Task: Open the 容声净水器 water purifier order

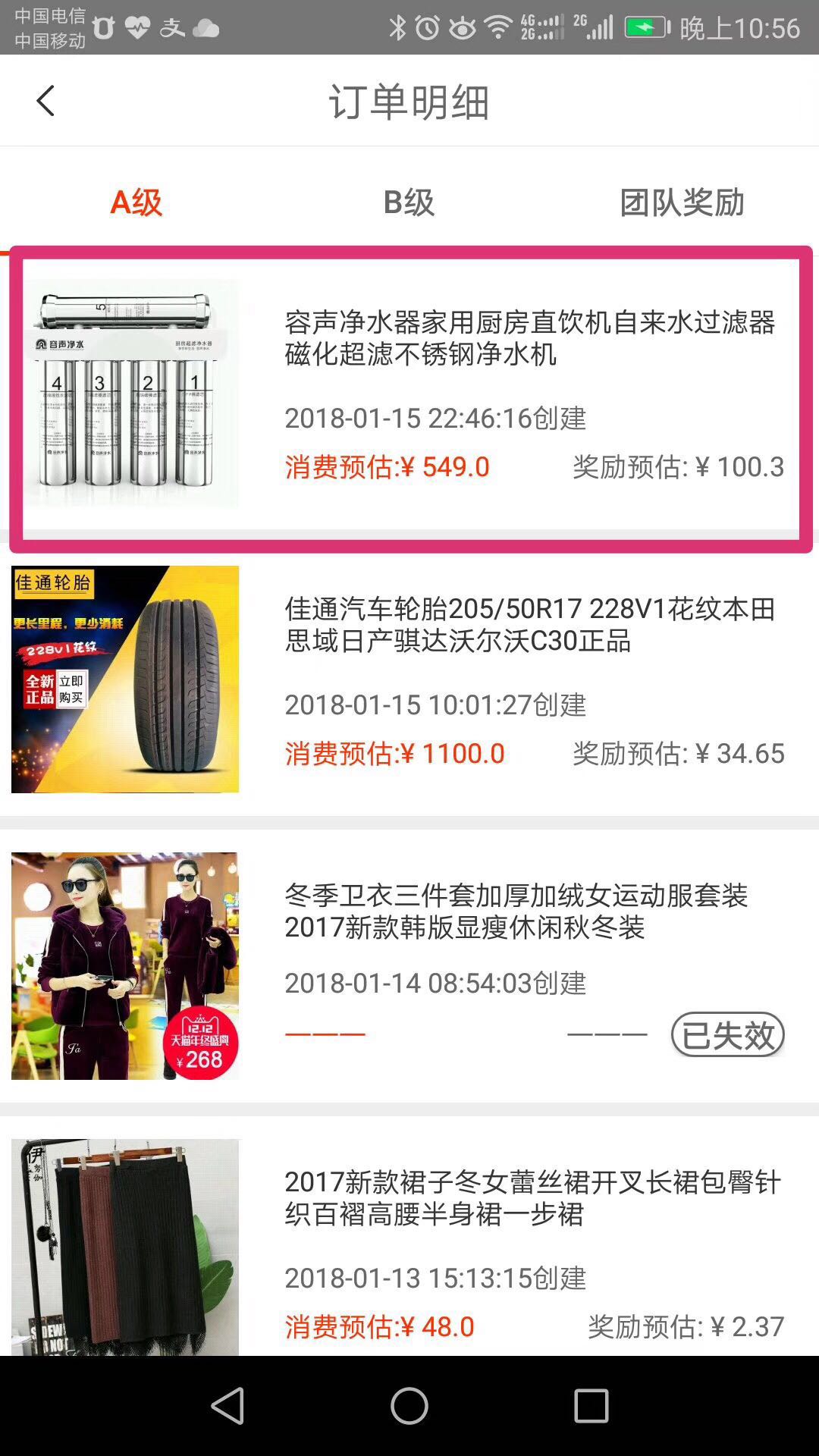Action: click(x=531, y=341)
